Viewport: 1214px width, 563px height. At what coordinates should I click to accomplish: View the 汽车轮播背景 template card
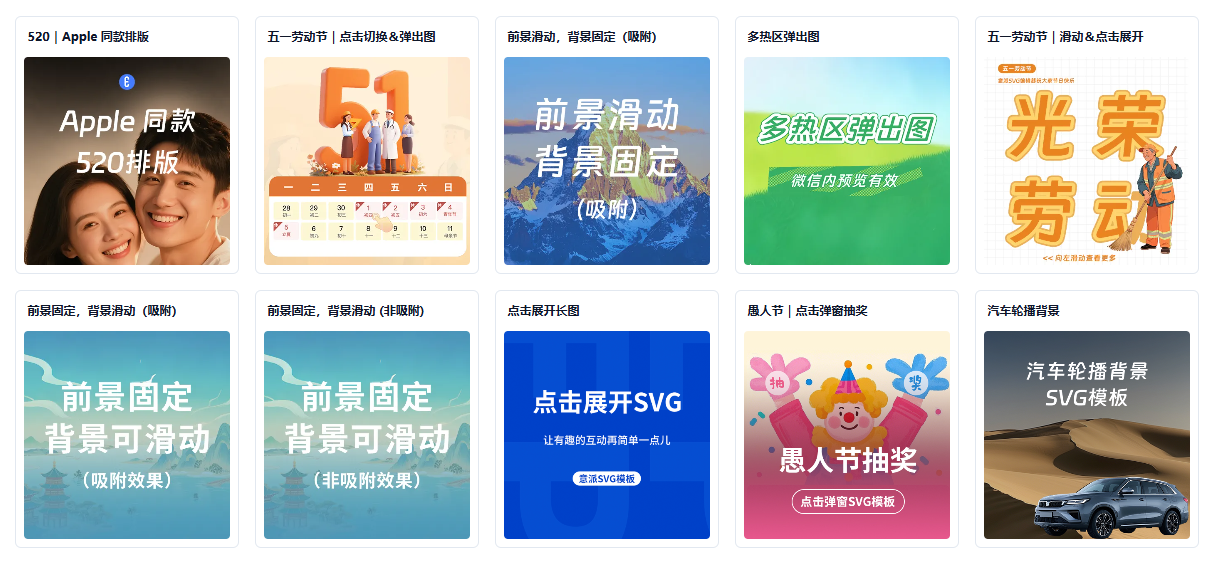tap(1087, 434)
